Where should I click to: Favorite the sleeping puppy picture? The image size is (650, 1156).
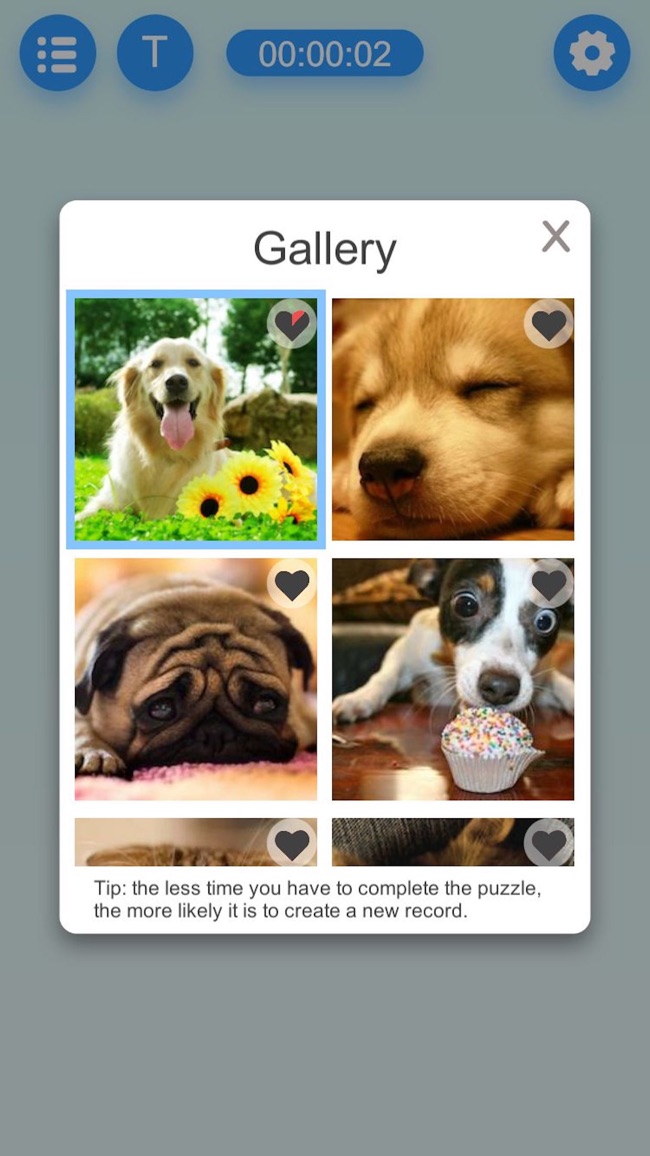pyautogui.click(x=548, y=323)
